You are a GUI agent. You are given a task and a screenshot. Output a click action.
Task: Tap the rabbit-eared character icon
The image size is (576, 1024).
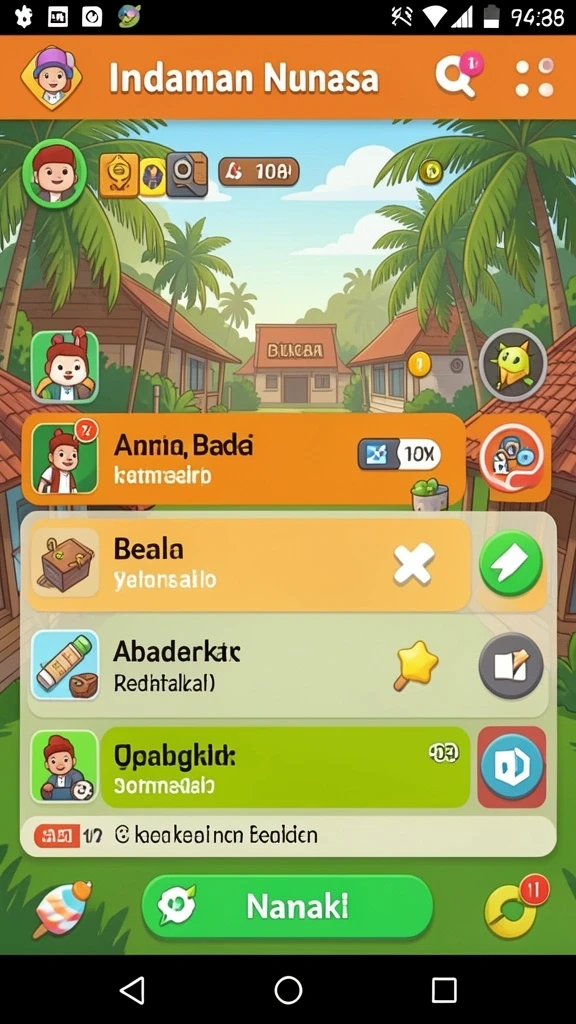(x=65, y=366)
